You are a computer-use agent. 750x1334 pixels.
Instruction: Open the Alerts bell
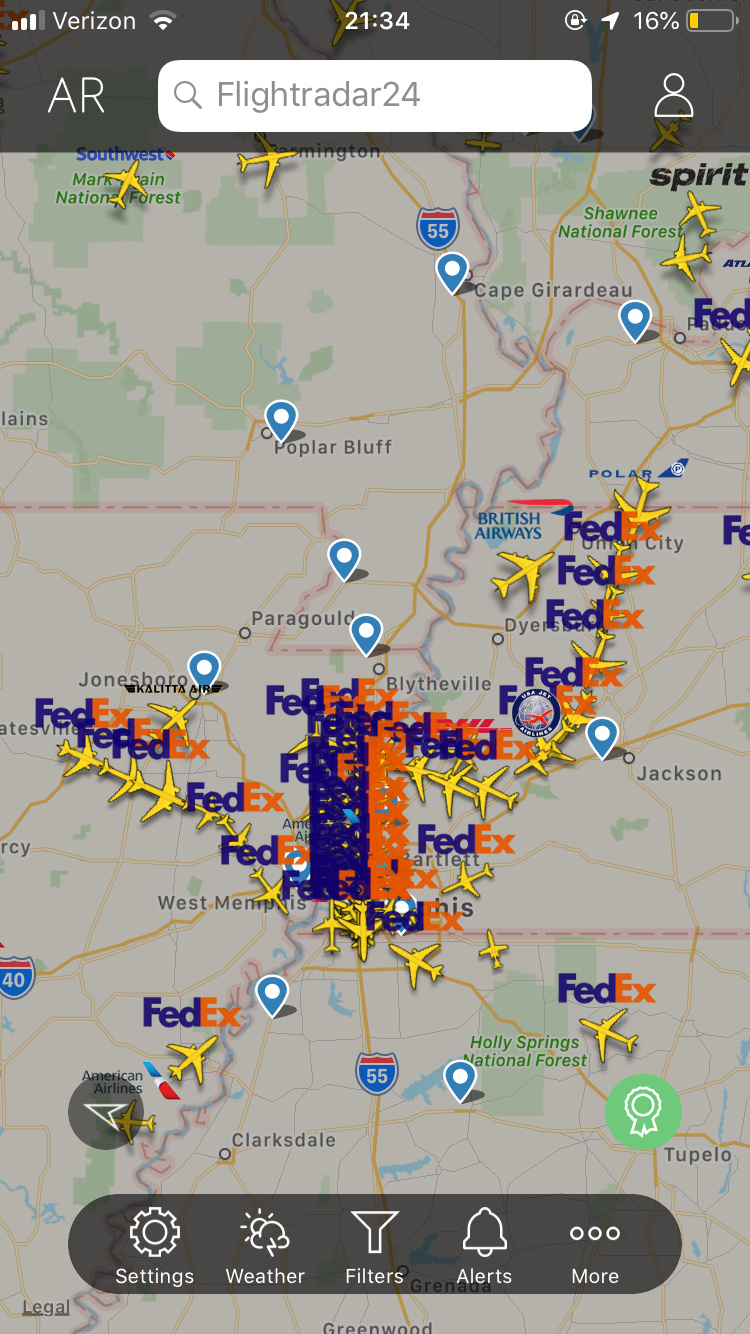(x=485, y=1246)
